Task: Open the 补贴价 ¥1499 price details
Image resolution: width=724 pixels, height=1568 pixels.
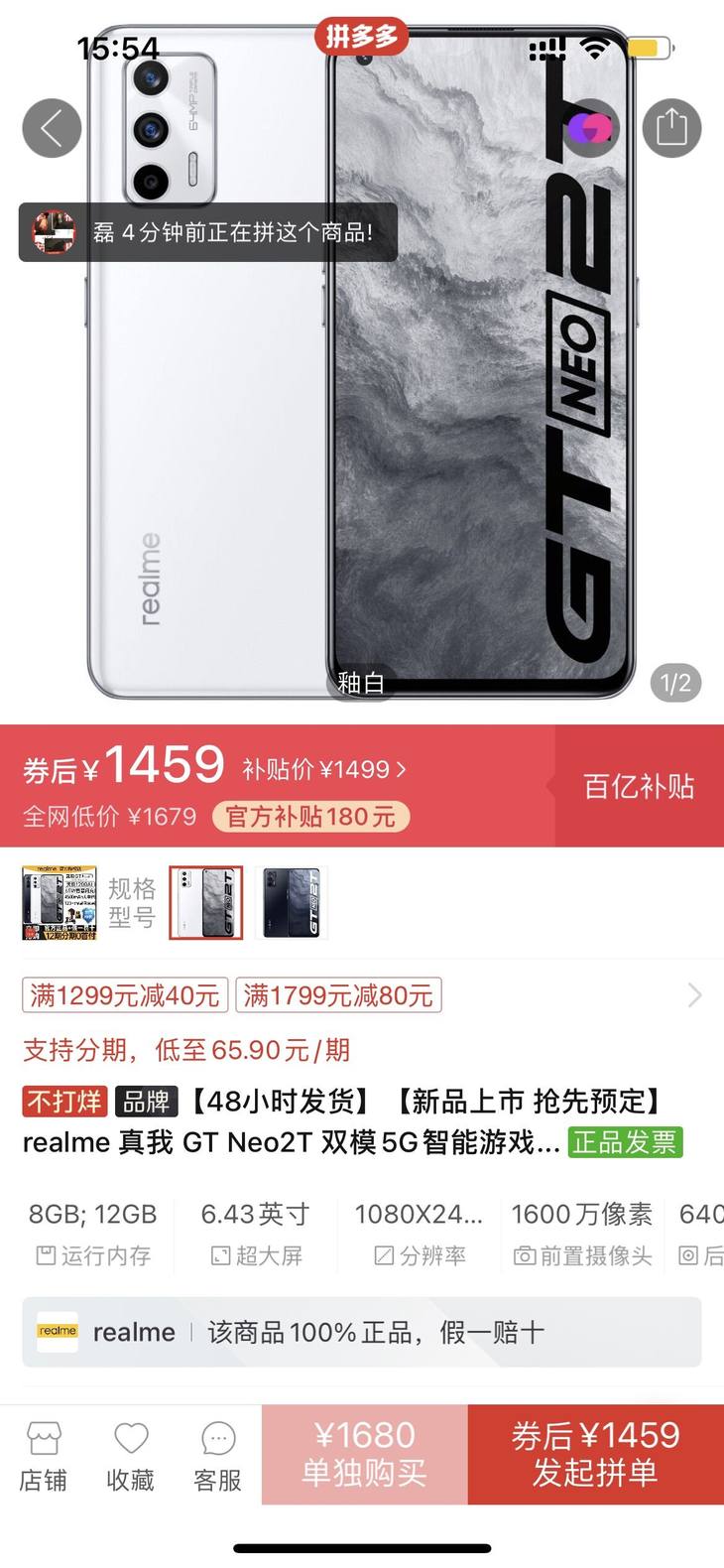Action: pyautogui.click(x=323, y=769)
